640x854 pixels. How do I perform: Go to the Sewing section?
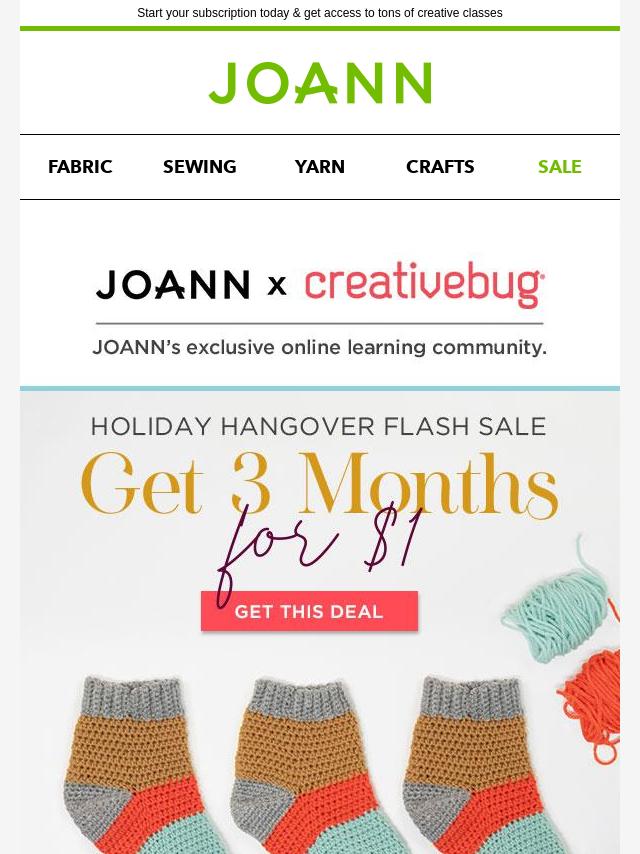click(200, 167)
